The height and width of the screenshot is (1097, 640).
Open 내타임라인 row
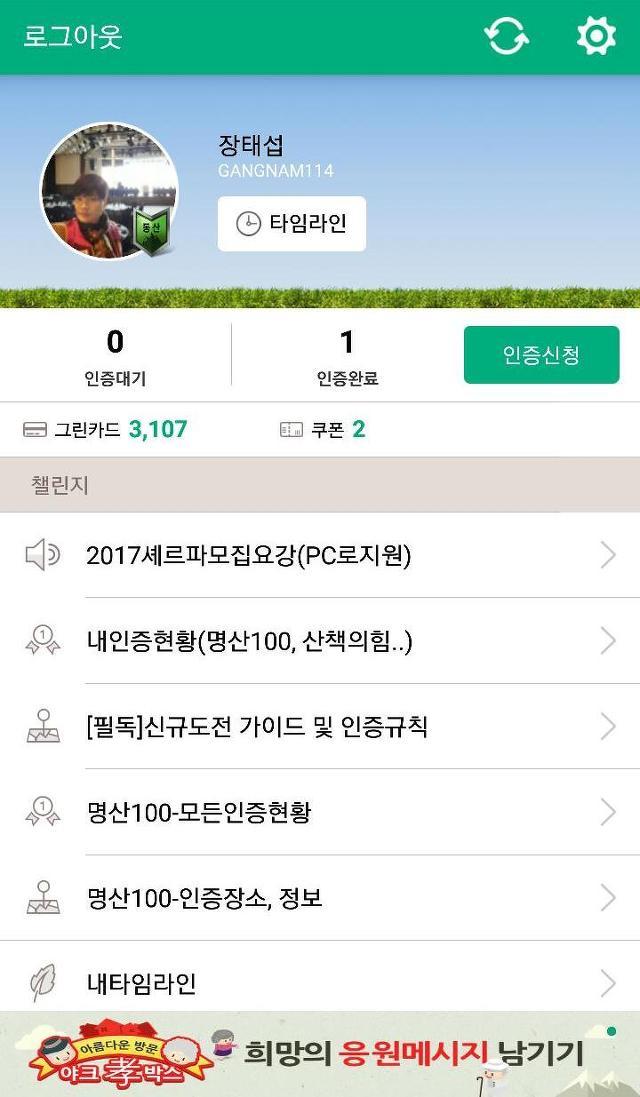pos(320,977)
